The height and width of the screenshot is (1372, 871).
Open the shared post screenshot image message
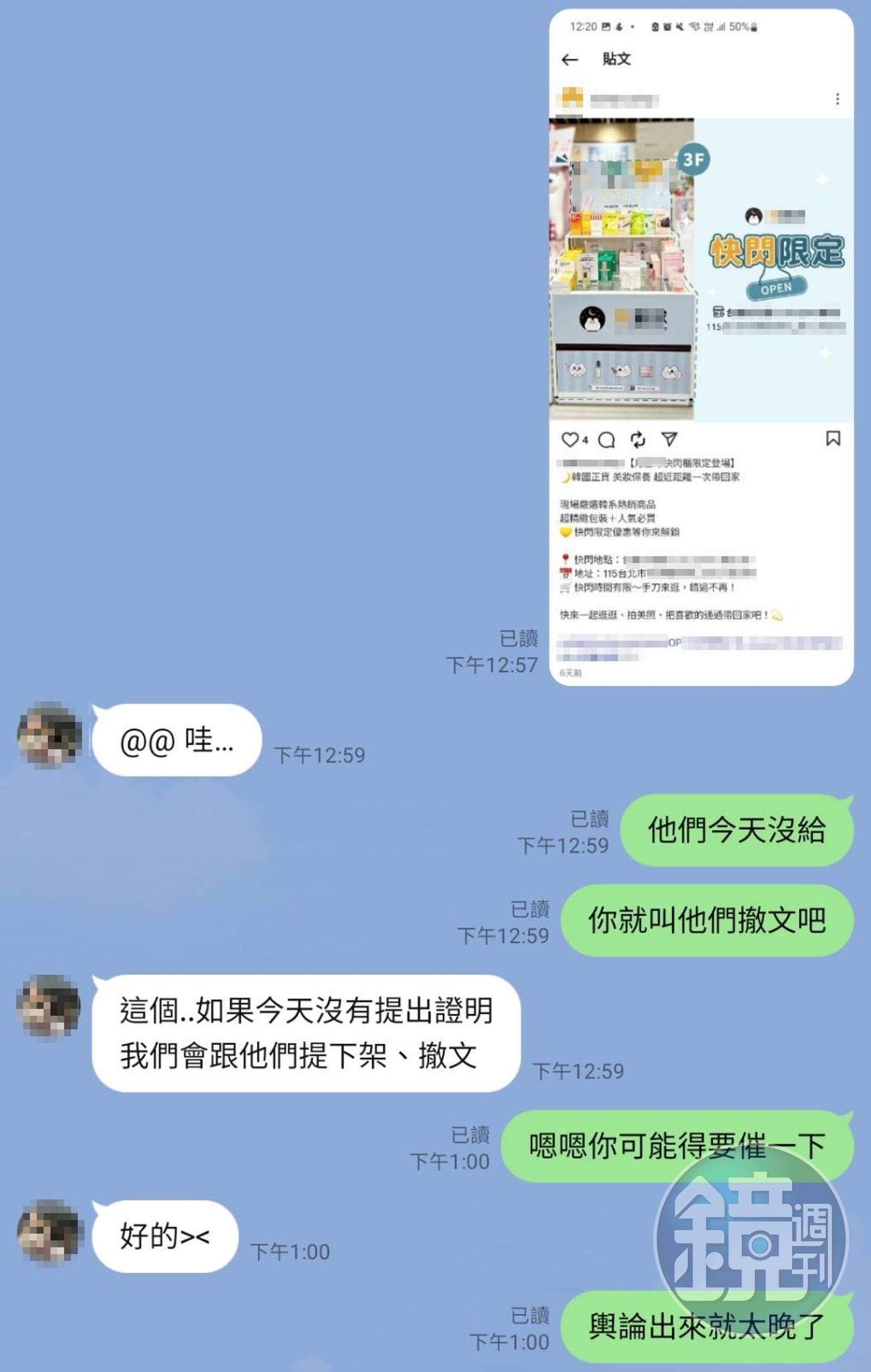[x=701, y=347]
